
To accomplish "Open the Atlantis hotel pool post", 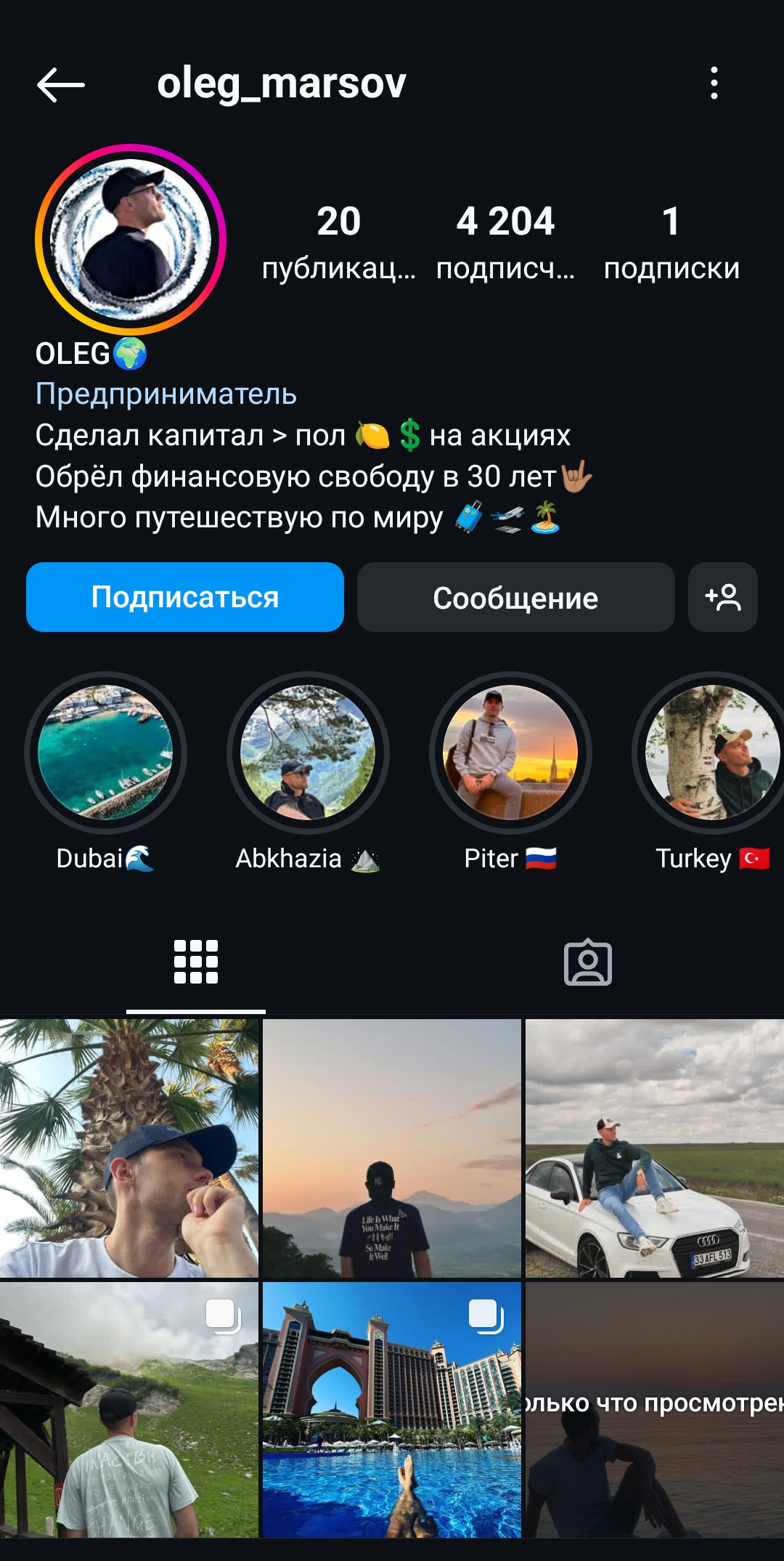I will coord(392,1409).
